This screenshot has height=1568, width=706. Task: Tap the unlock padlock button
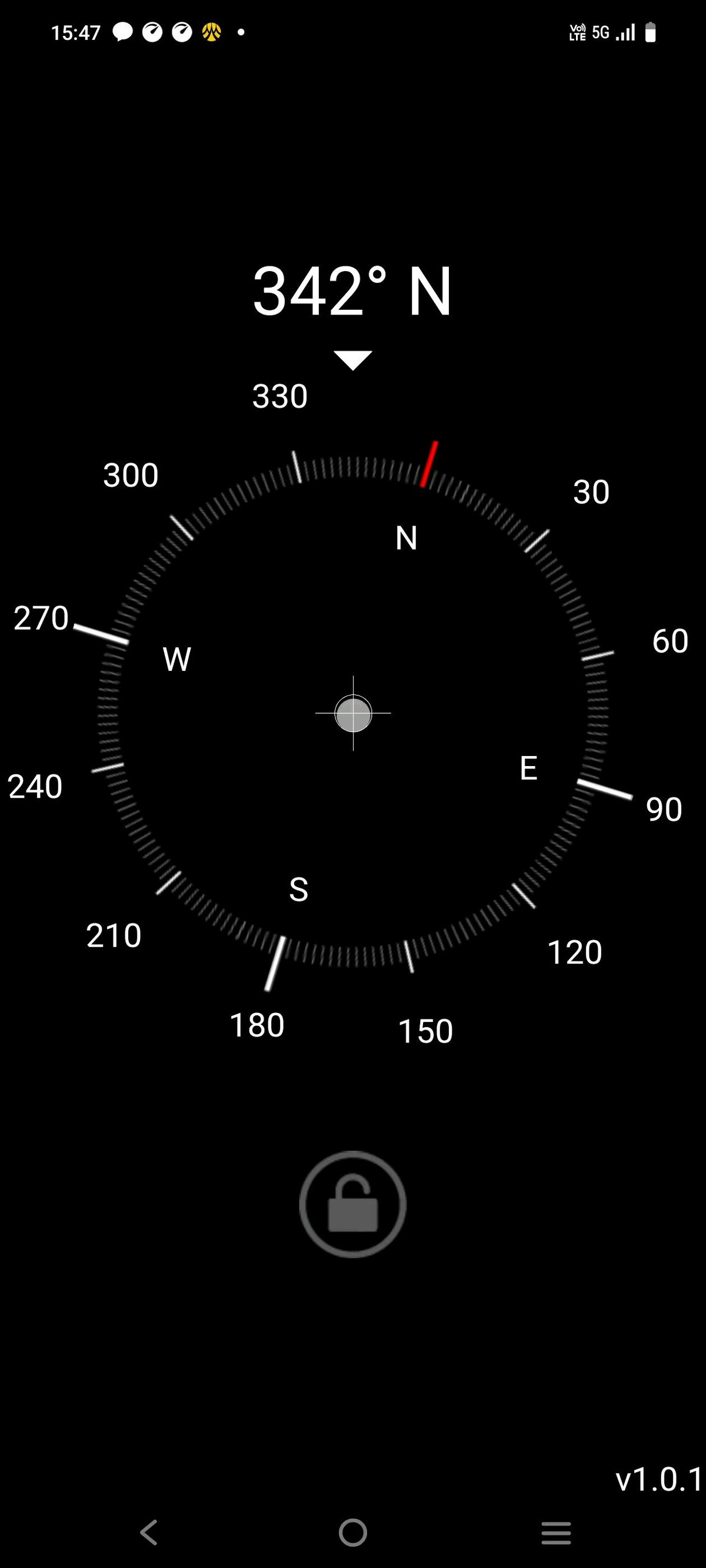pos(352,1204)
